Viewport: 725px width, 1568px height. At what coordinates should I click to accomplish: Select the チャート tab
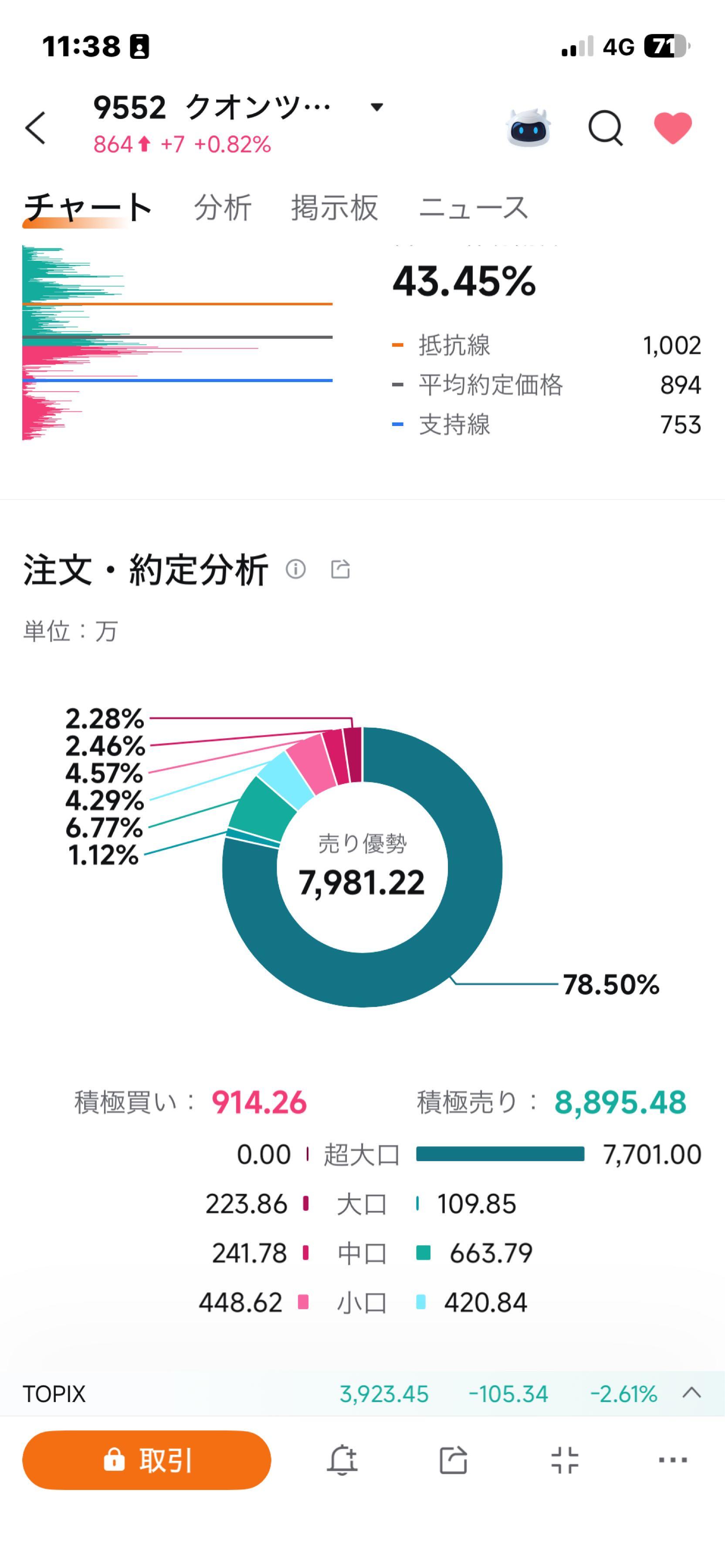pos(88,208)
